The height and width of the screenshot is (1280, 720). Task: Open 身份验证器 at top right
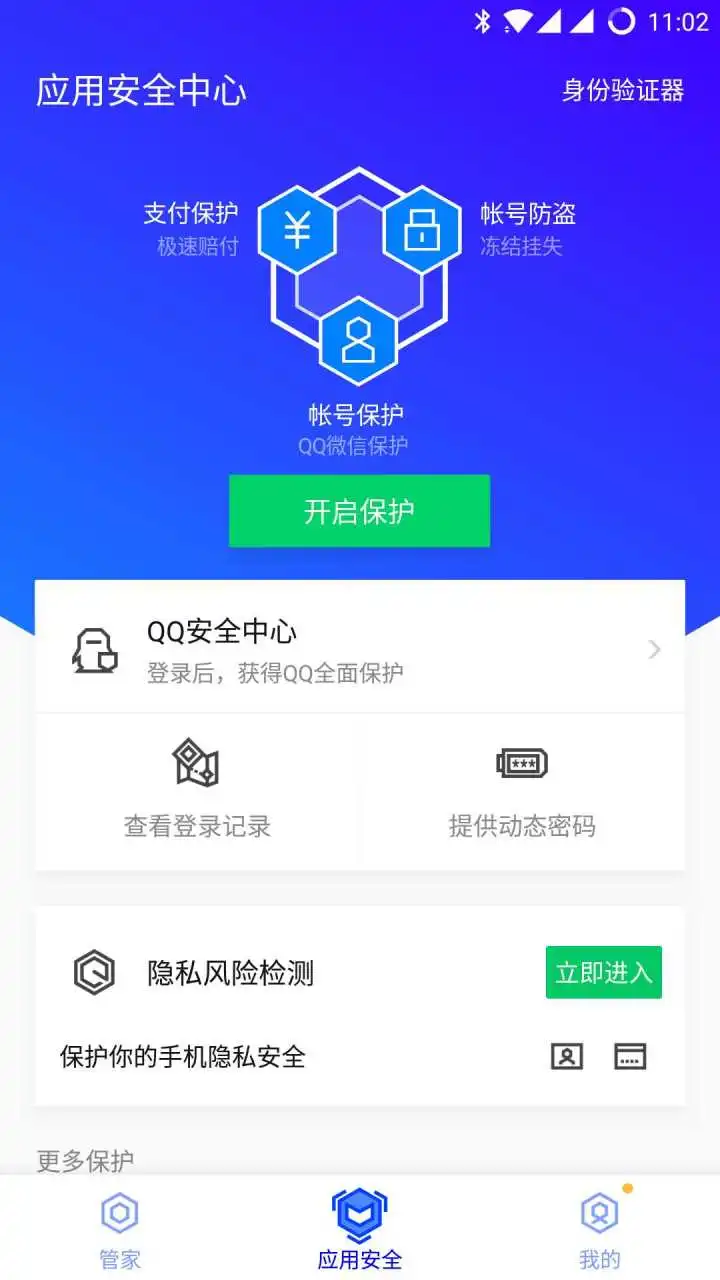point(622,91)
